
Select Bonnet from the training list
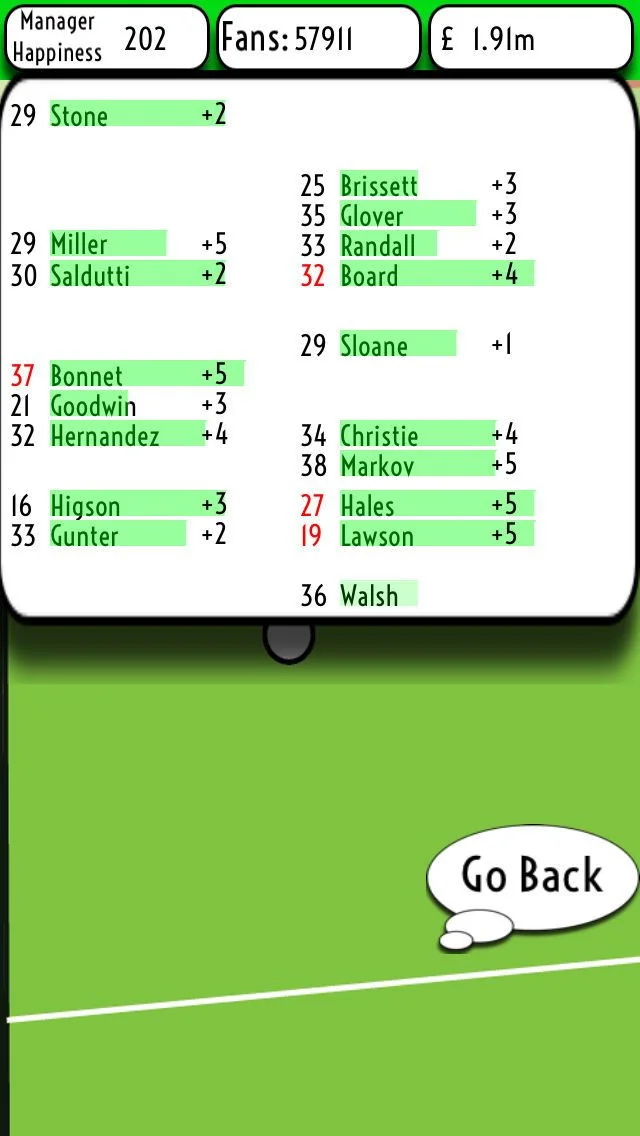127,375
